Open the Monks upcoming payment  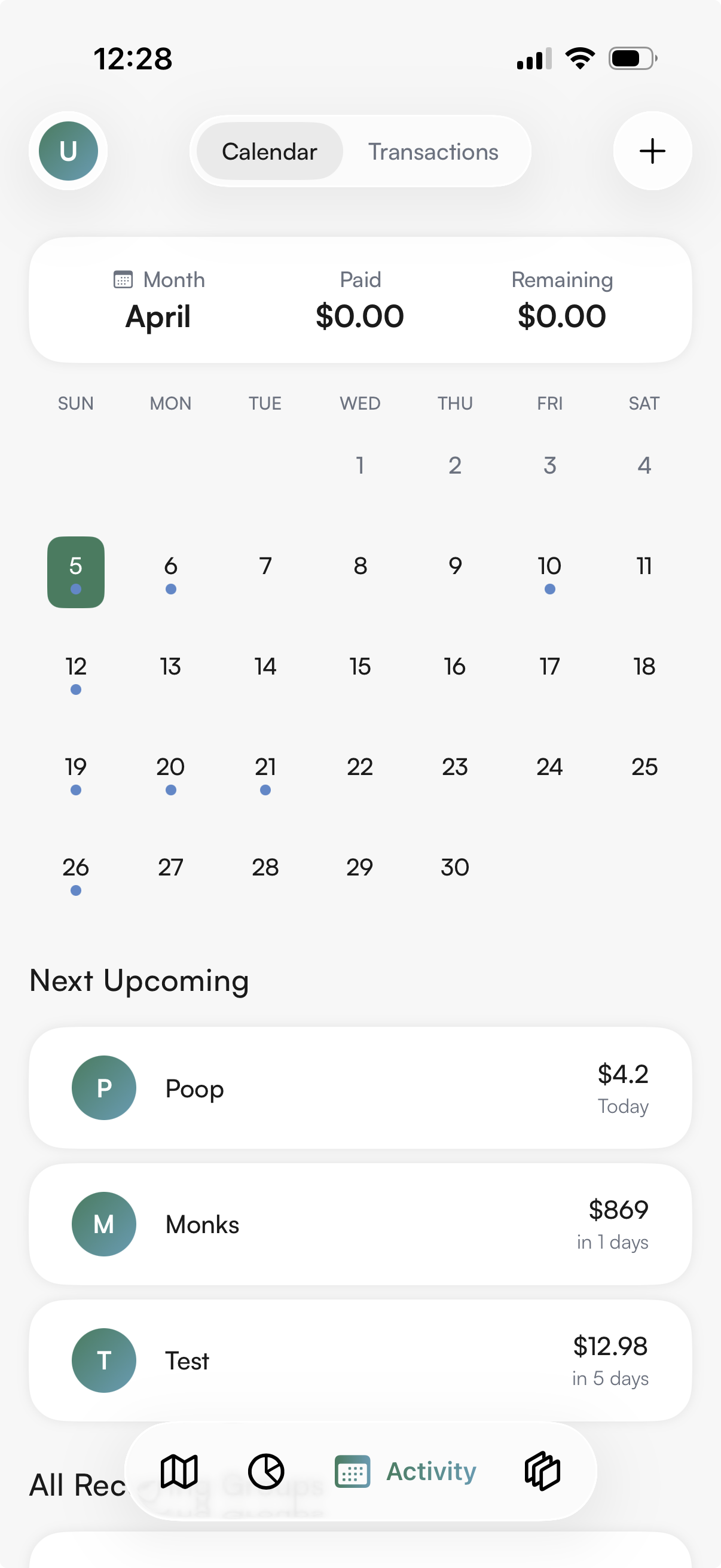click(360, 1224)
